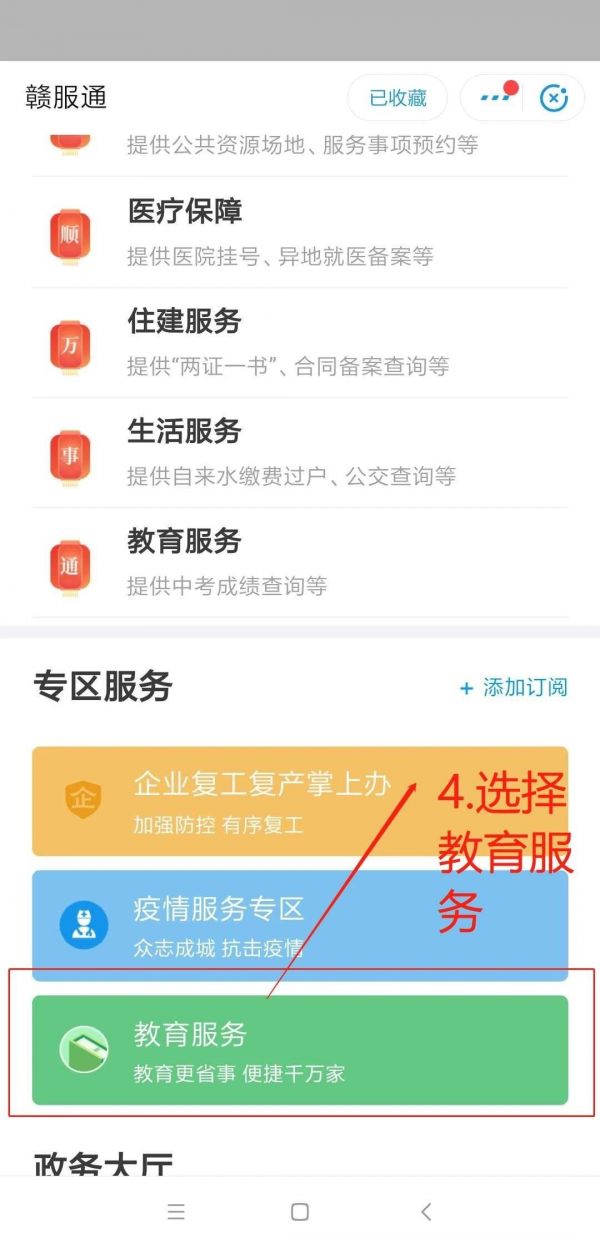Viewport: 600px width, 1248px height.
Task: Open the 教育服务 row with 中考成绩查询
Action: click(x=300, y=562)
